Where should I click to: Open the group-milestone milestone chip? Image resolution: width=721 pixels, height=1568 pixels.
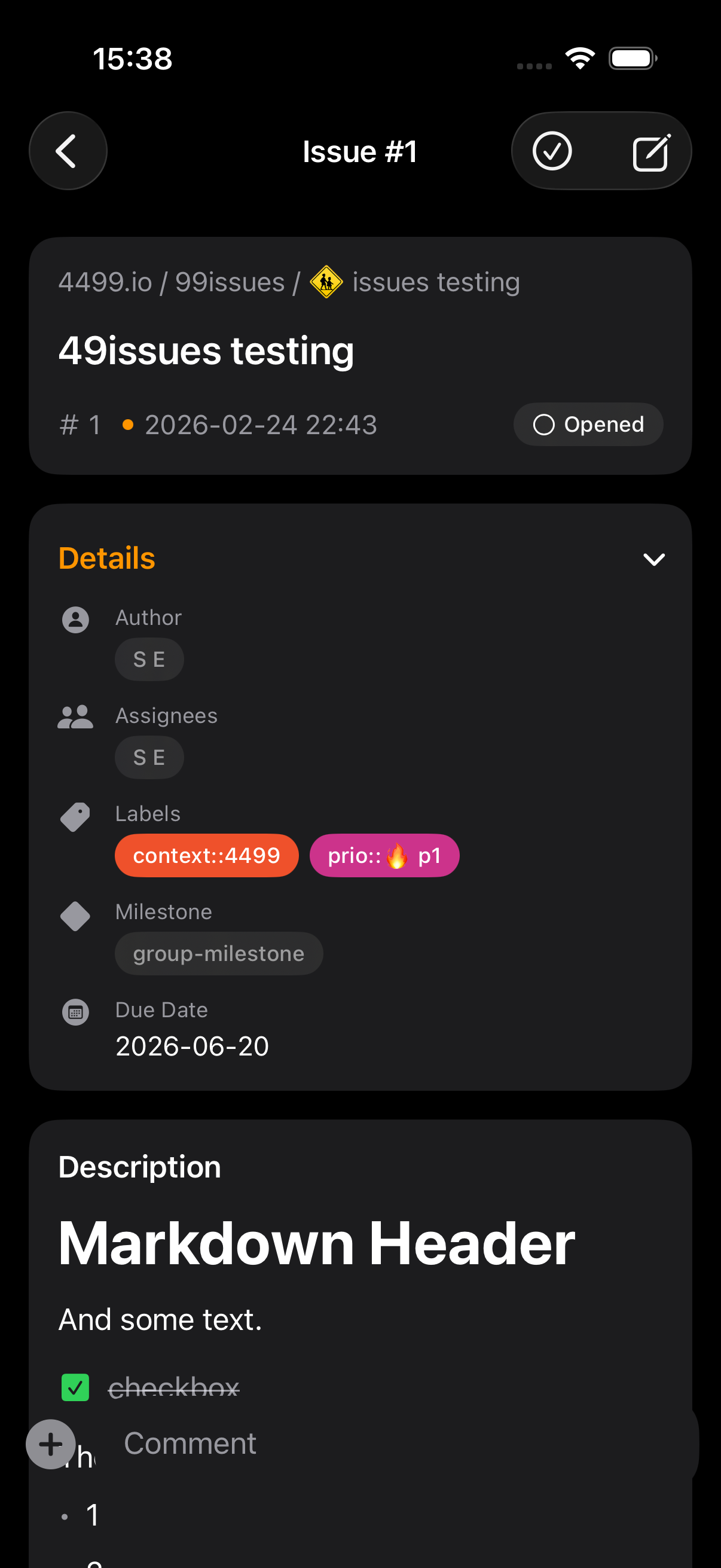pos(218,953)
